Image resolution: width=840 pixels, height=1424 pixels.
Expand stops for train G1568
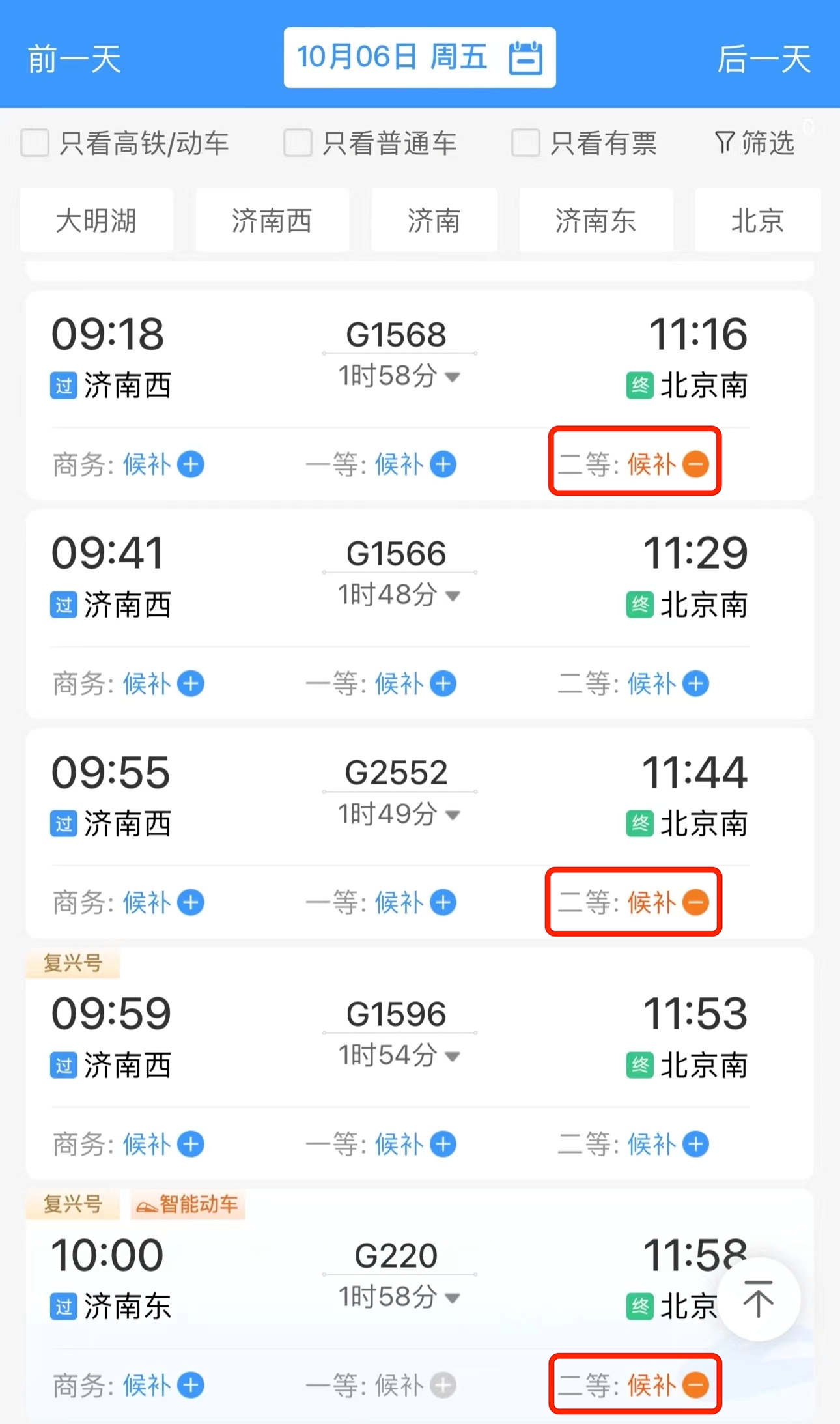click(452, 377)
